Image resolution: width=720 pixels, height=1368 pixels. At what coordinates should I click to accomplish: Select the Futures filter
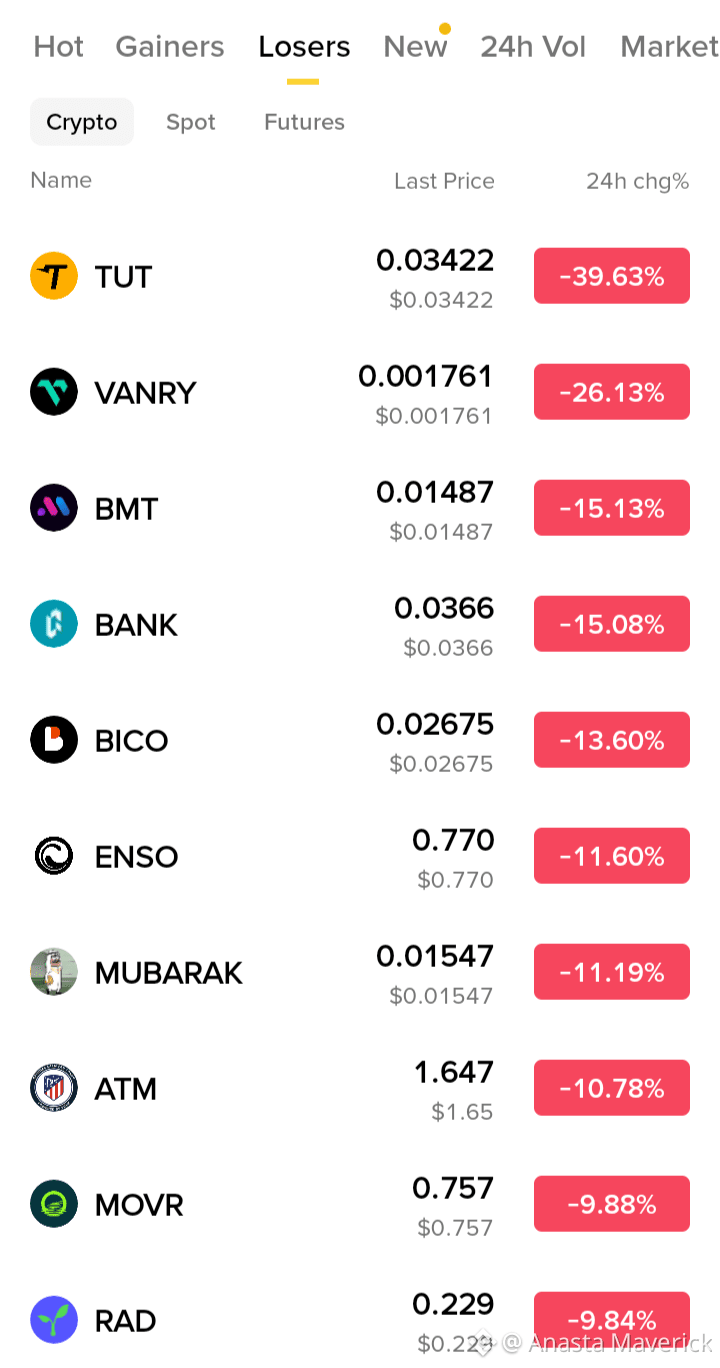click(x=304, y=122)
